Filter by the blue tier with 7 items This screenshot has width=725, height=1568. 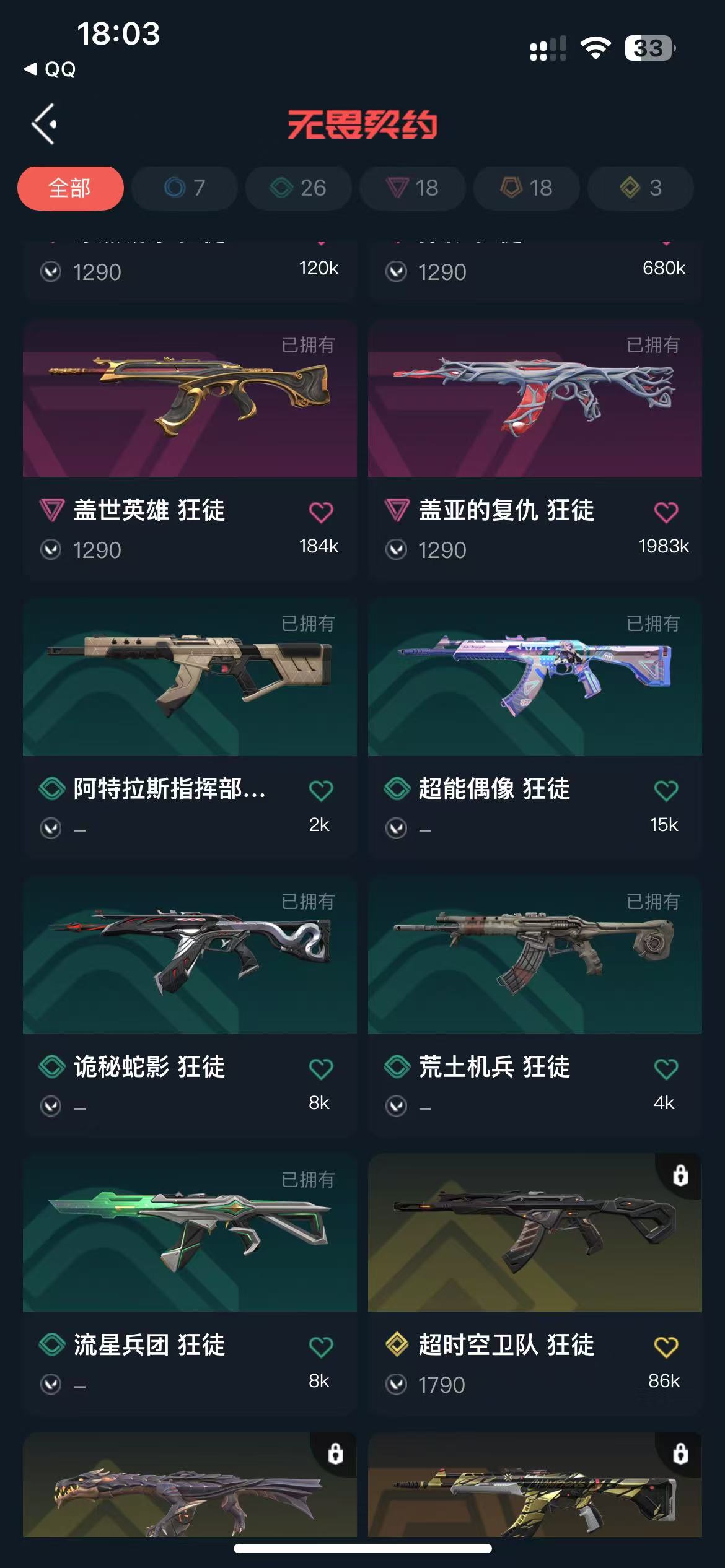[x=185, y=188]
